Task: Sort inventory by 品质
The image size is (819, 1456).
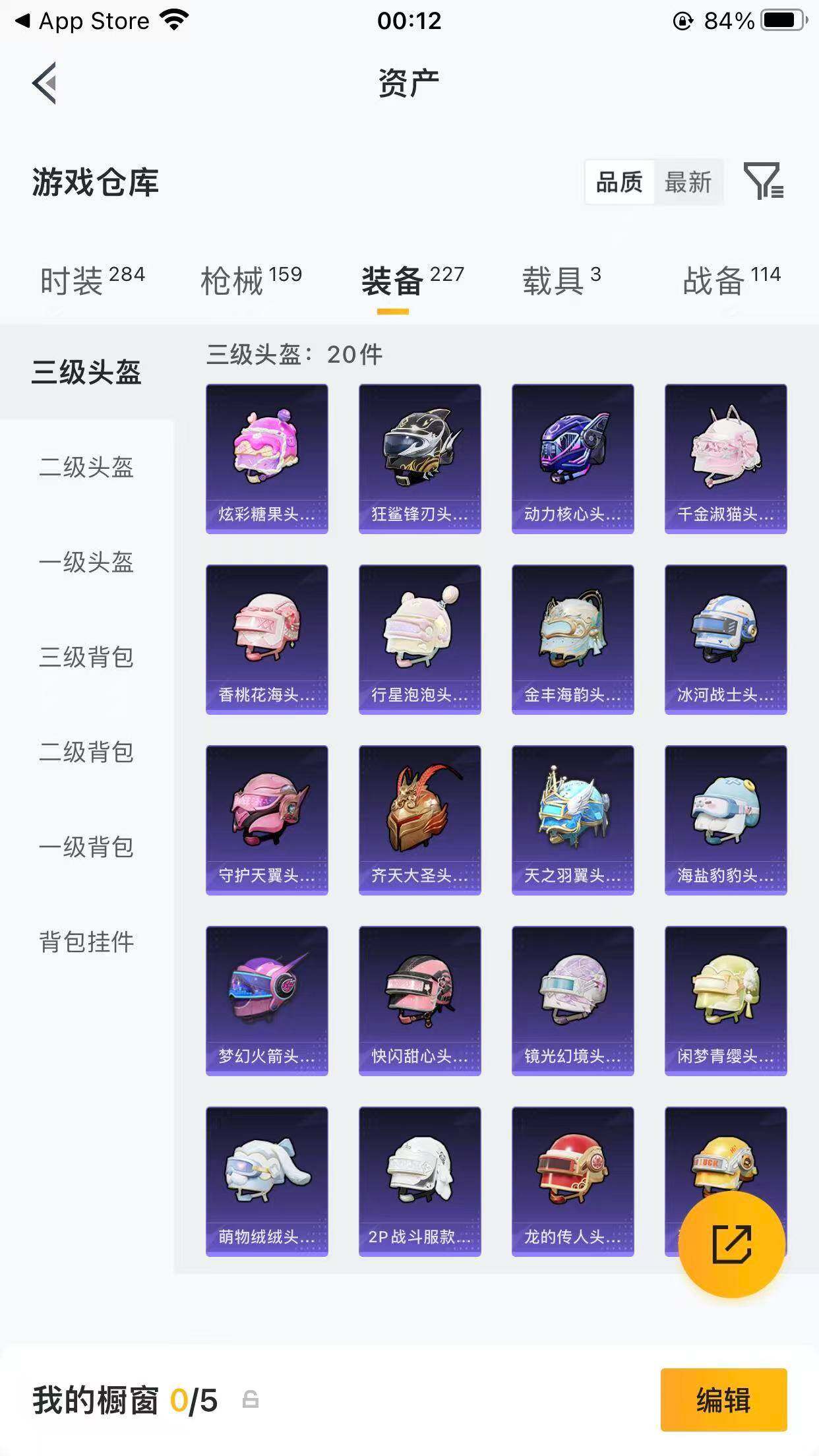Action: (619, 182)
